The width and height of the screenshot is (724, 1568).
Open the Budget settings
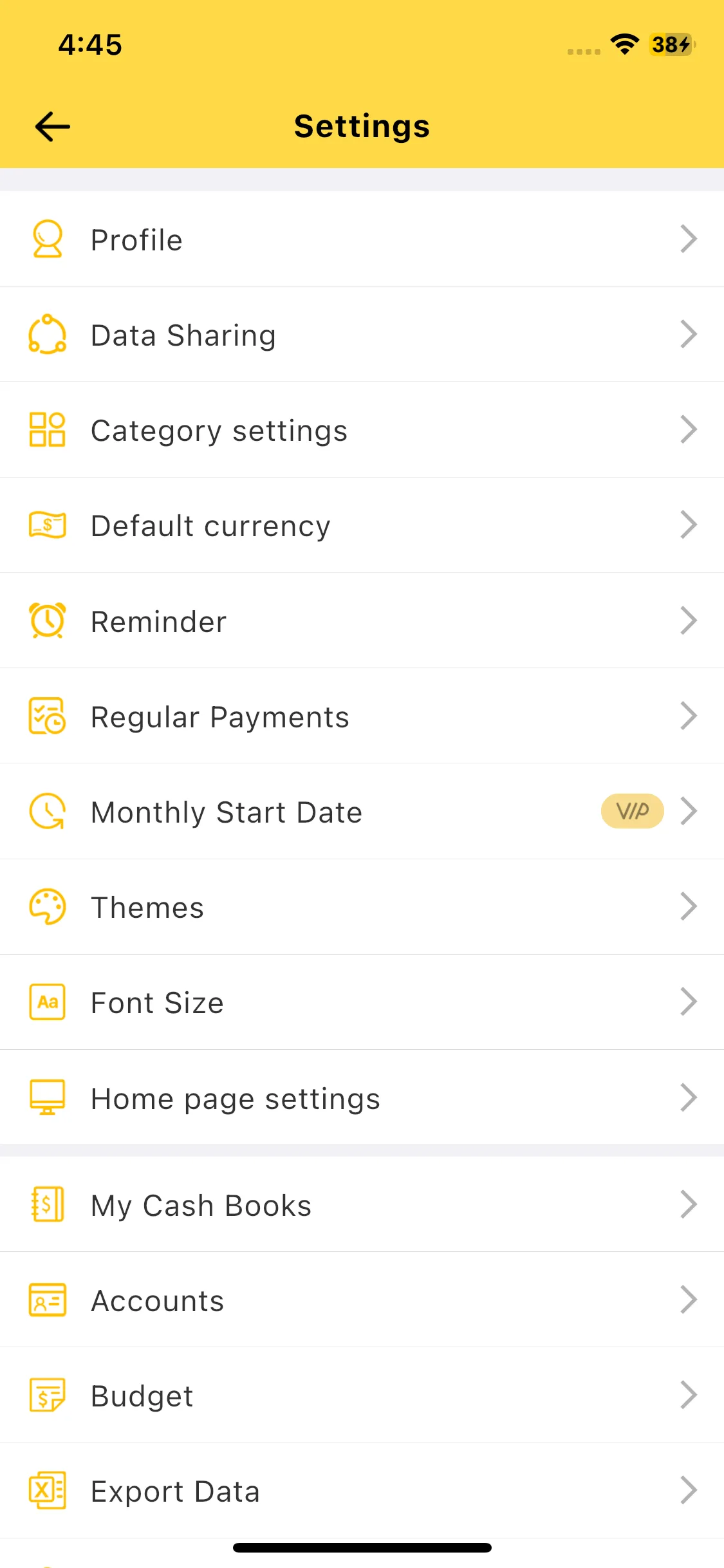362,1395
